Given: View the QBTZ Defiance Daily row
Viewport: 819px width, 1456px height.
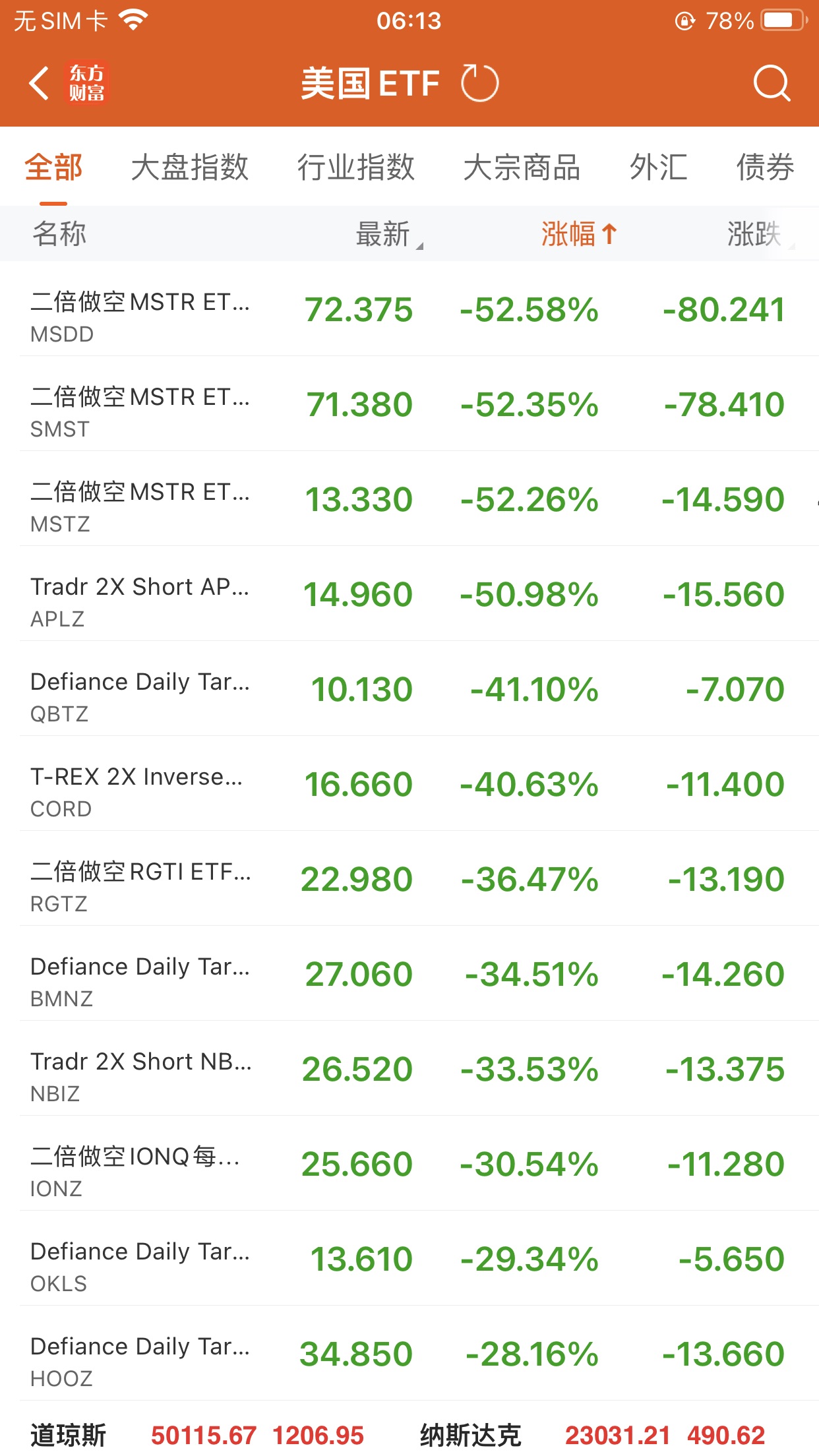Looking at the screenshot, I should (409, 689).
